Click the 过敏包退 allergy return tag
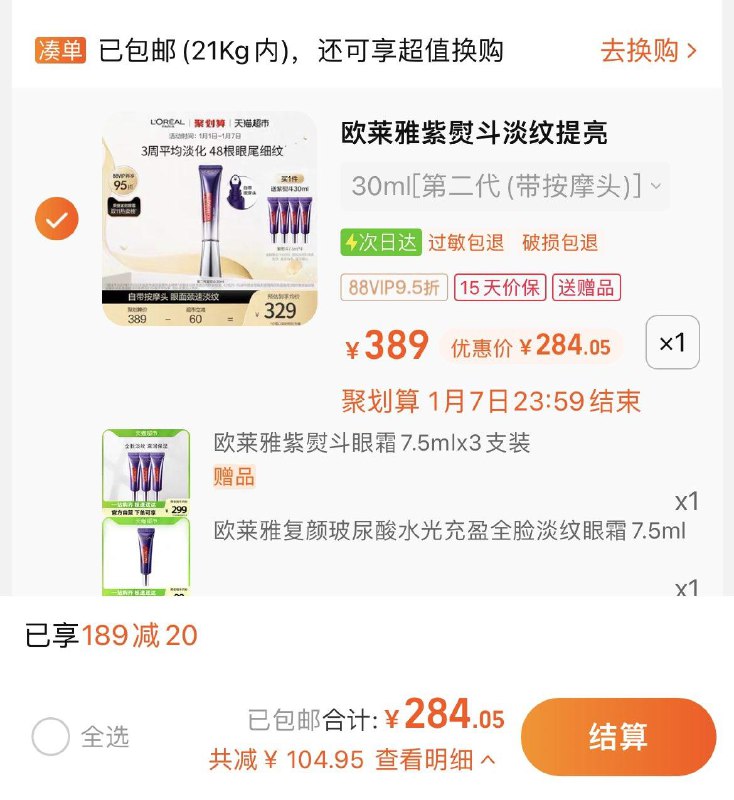Image resolution: width=734 pixels, height=800 pixels. point(461,243)
